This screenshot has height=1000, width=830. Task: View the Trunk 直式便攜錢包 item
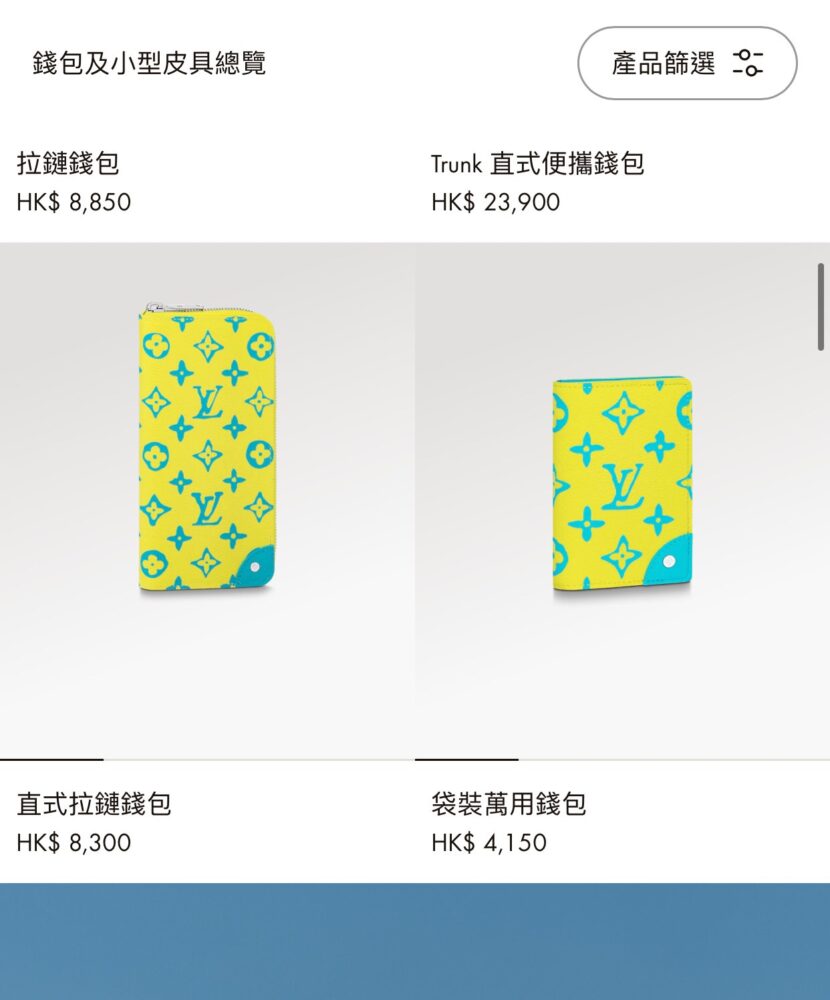537,163
